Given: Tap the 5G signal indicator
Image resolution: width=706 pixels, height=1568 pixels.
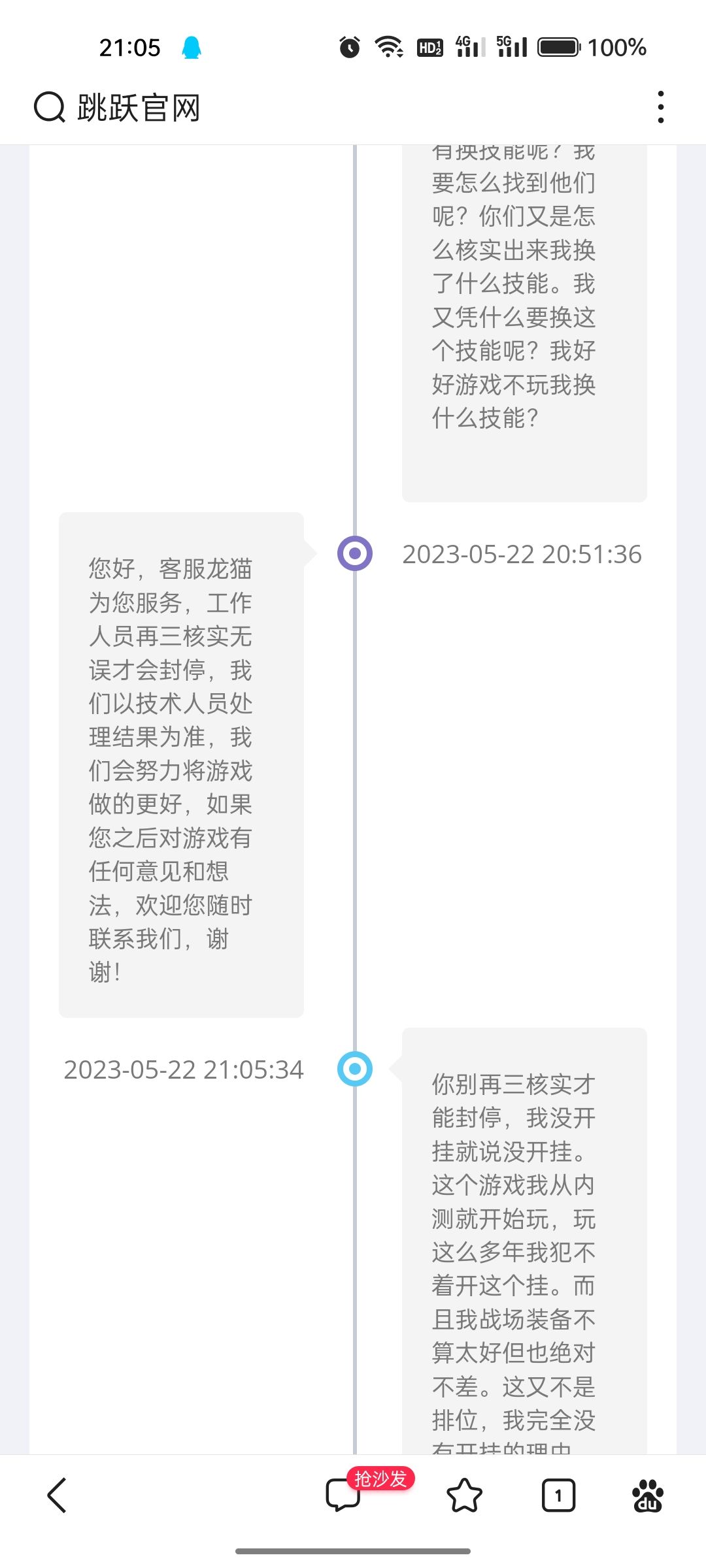Looking at the screenshot, I should click(513, 46).
